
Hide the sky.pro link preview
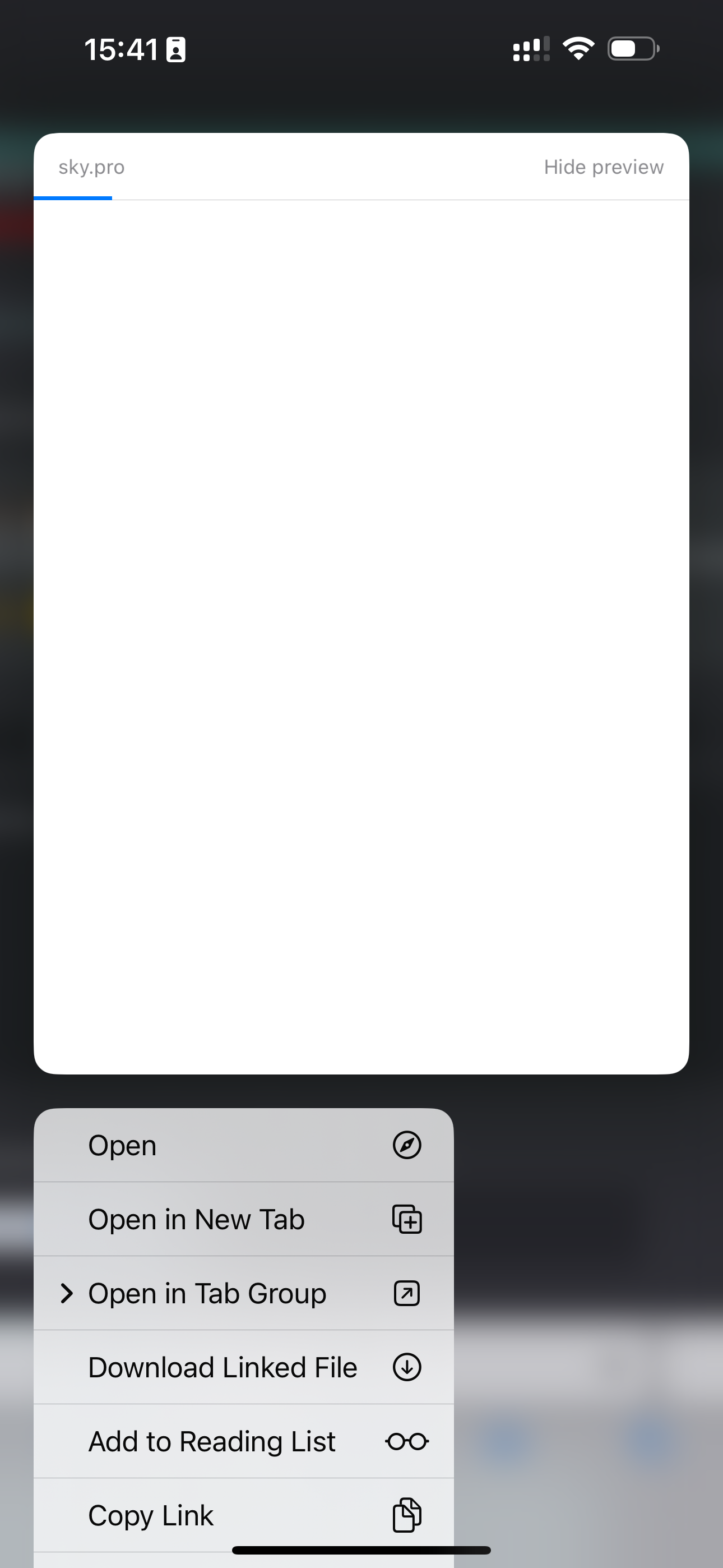(603, 167)
